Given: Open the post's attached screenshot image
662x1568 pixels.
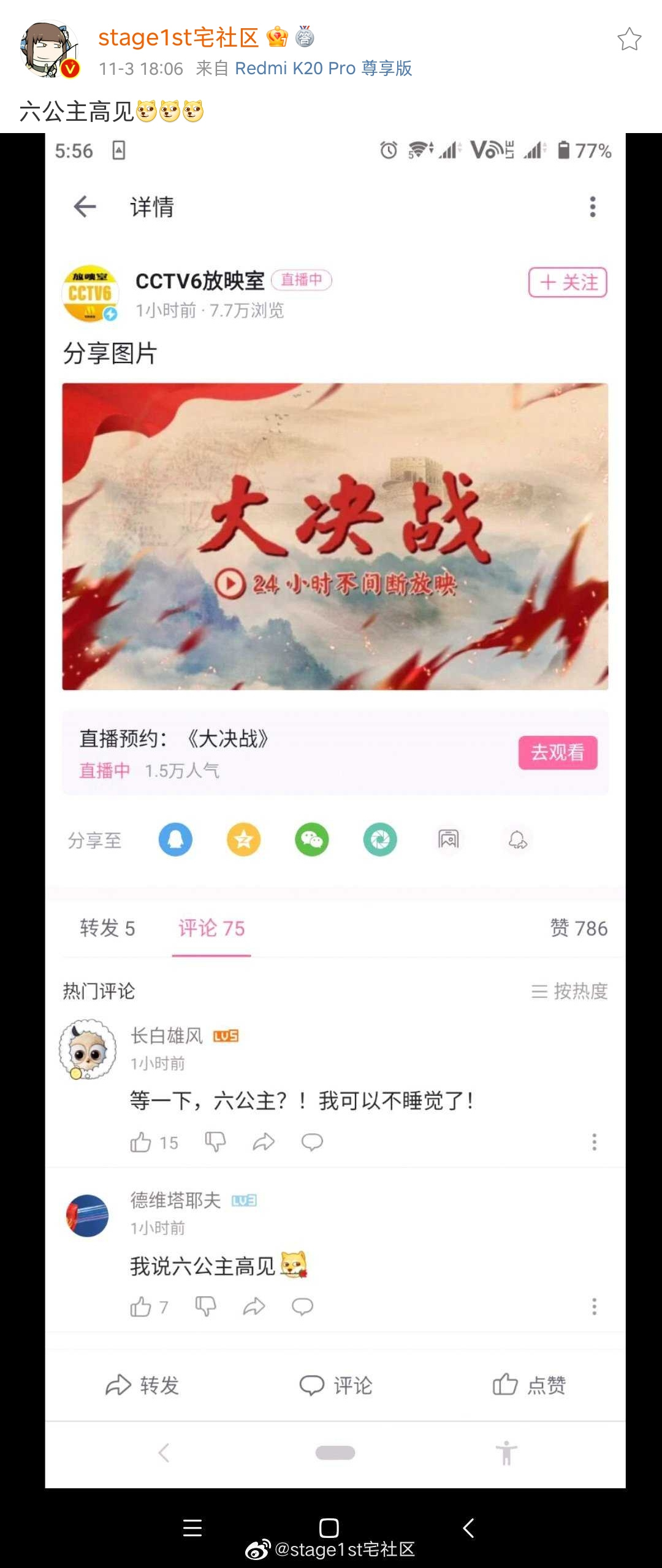Looking at the screenshot, I should [331, 797].
